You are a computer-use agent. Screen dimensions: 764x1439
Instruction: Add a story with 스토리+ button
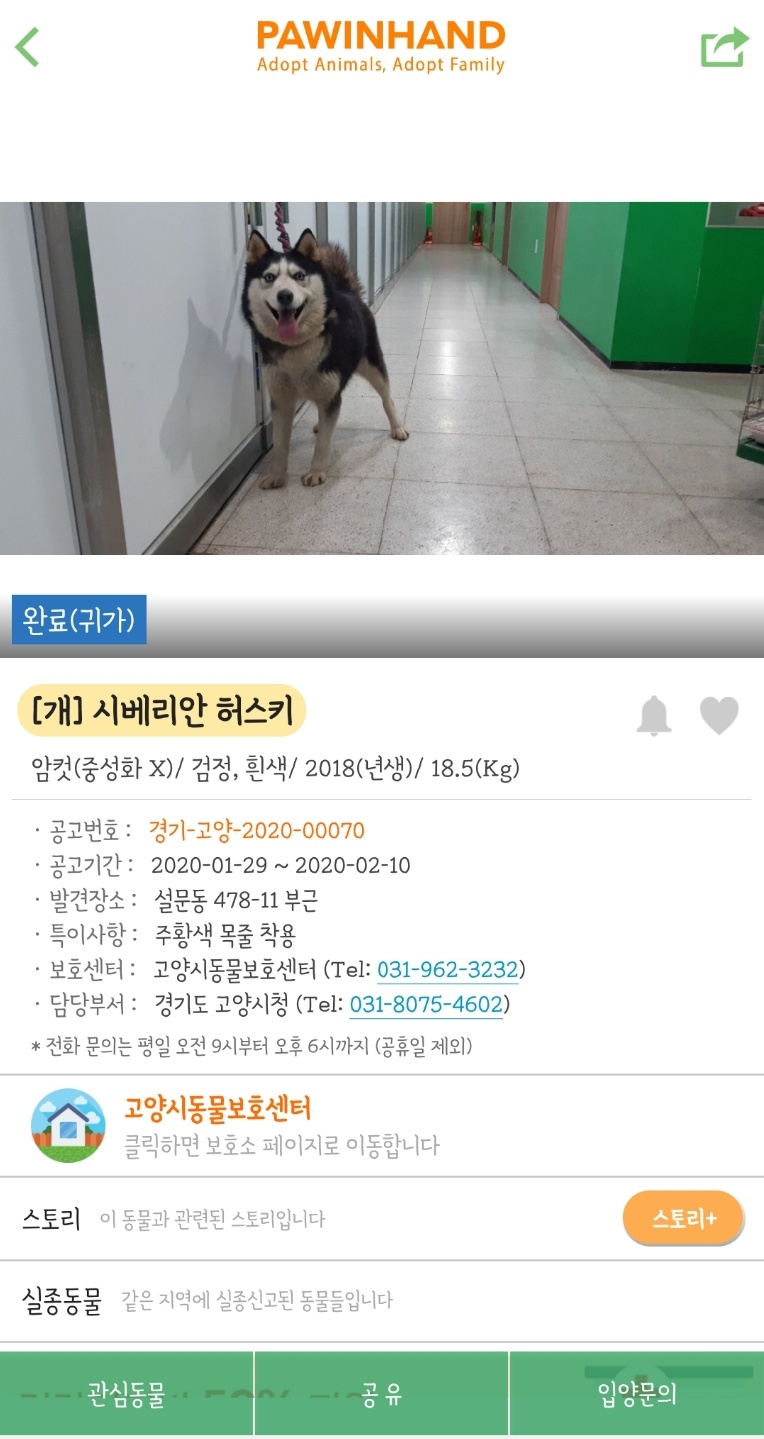pyautogui.click(x=684, y=1218)
